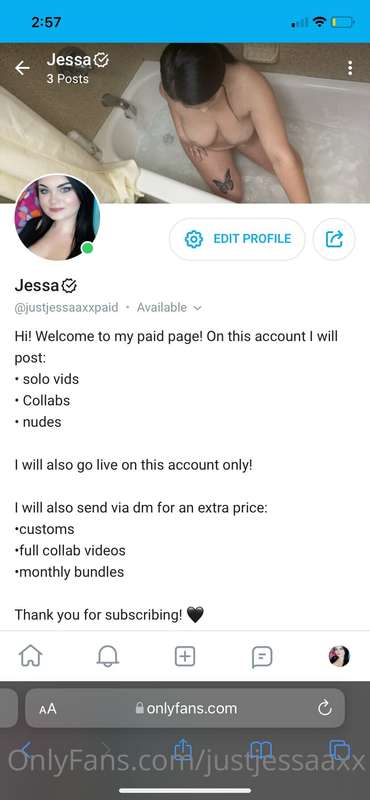The image size is (370, 800).
Task: Share the profile via share icon
Action: (x=334, y=239)
